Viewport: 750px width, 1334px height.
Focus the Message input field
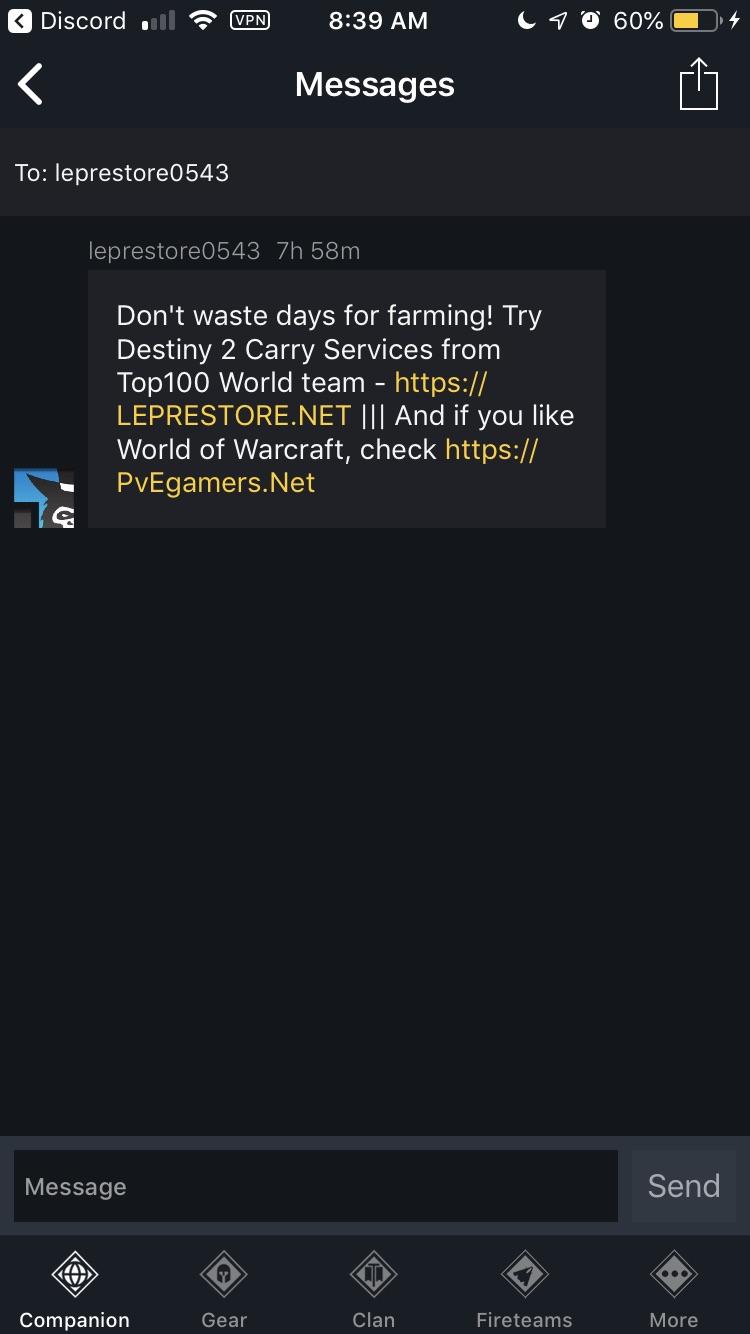(315, 1185)
